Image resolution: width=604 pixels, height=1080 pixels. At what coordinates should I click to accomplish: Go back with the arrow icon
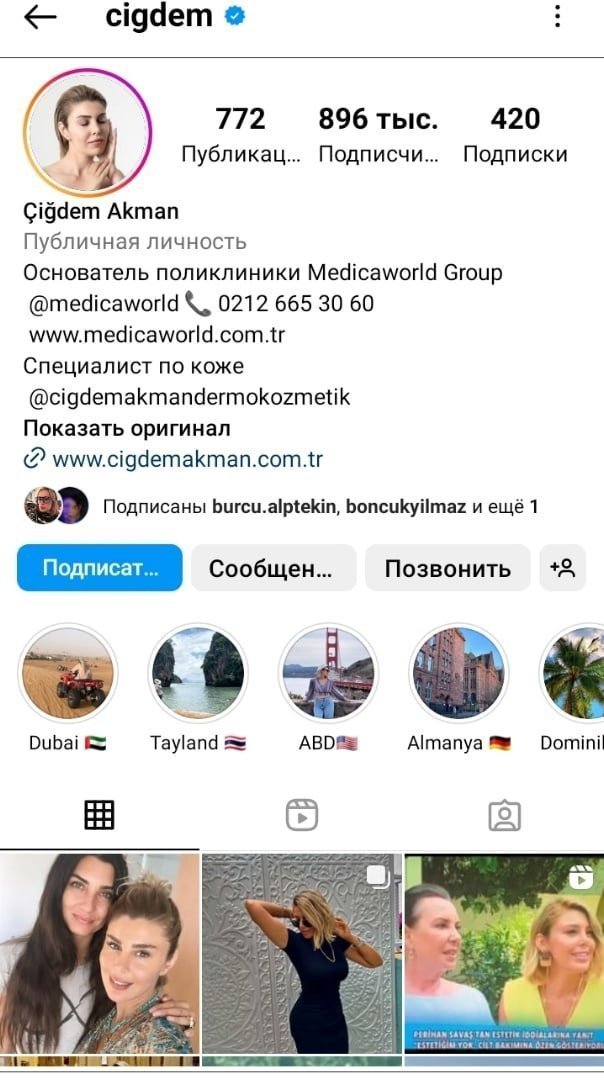click(40, 17)
